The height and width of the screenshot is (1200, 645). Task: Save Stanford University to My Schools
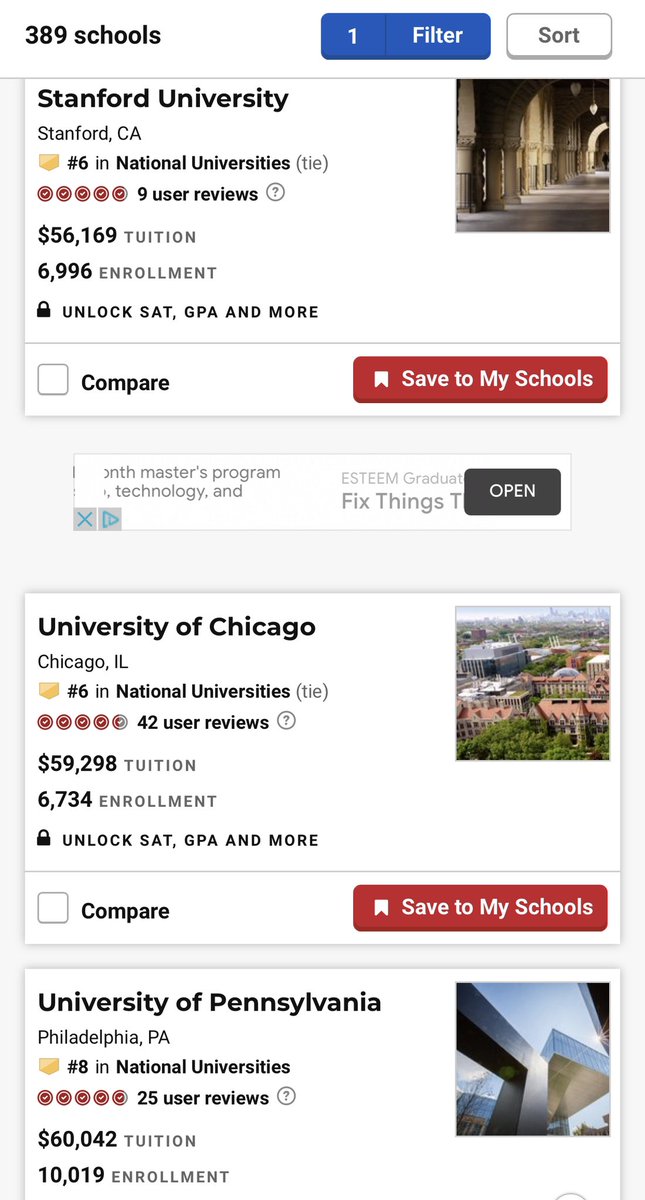click(x=480, y=380)
